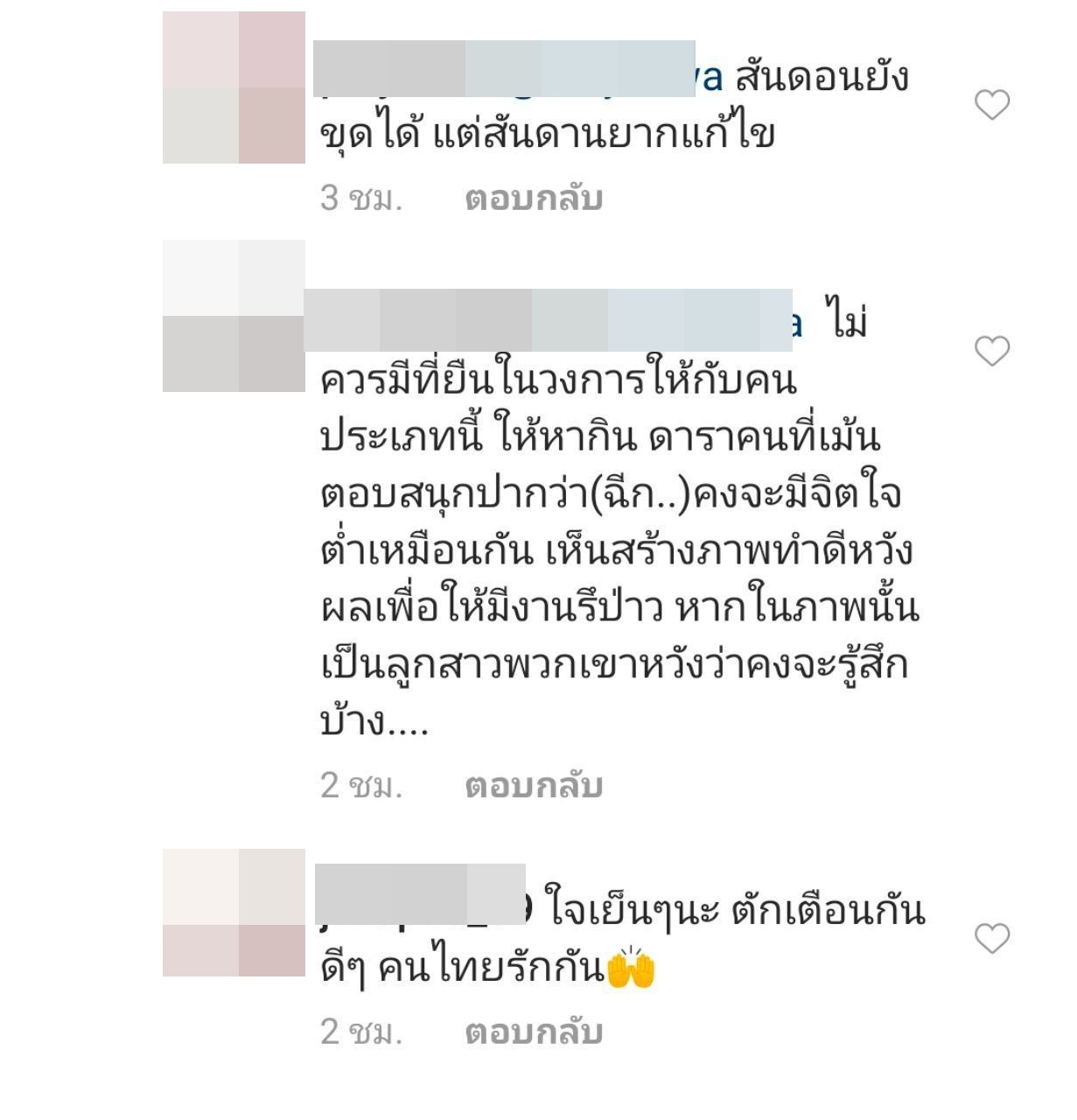This screenshot has width=1077, height=1120.
Task: Reply to the comment คนไทยรักกัน
Action: pos(534,1032)
